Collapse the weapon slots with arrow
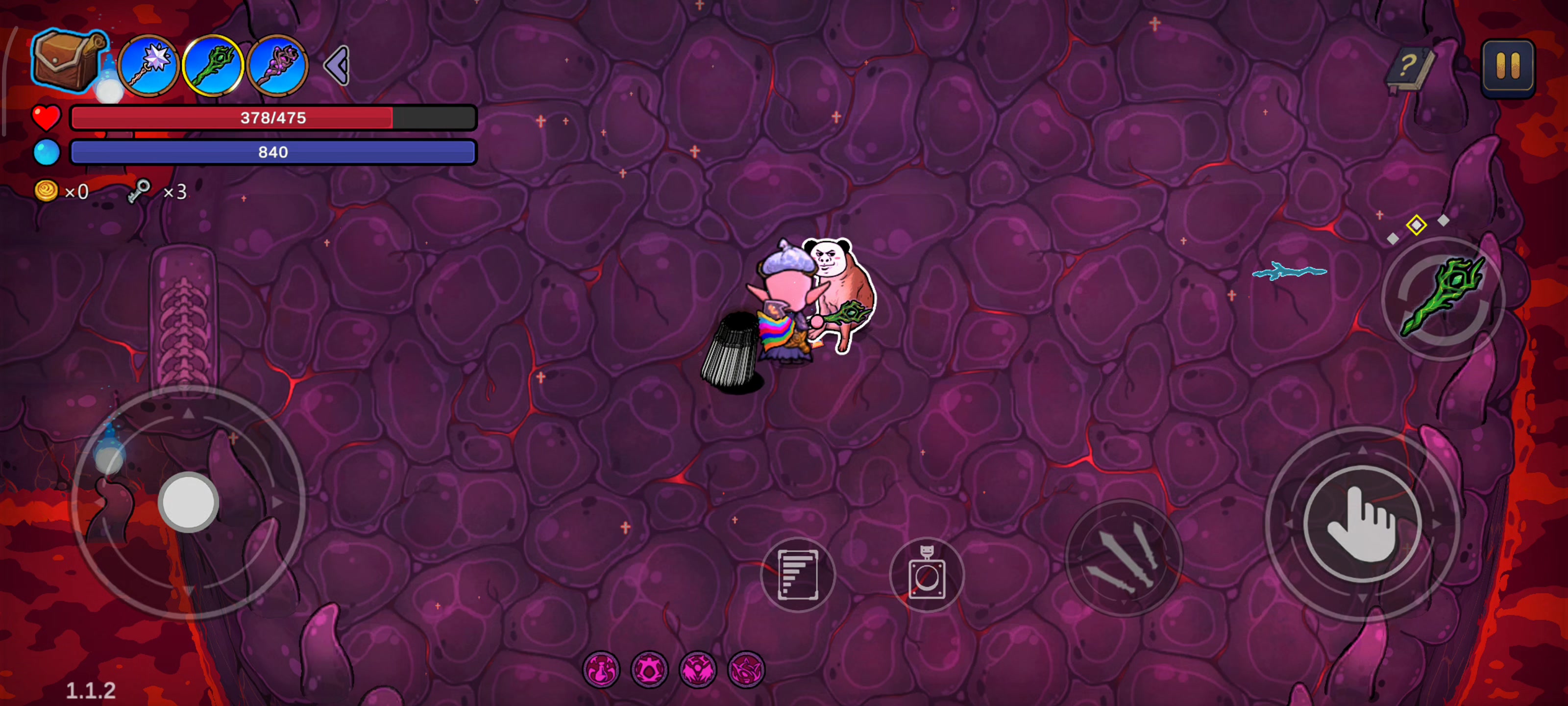Screen dimensions: 1568x706 (x=337, y=66)
